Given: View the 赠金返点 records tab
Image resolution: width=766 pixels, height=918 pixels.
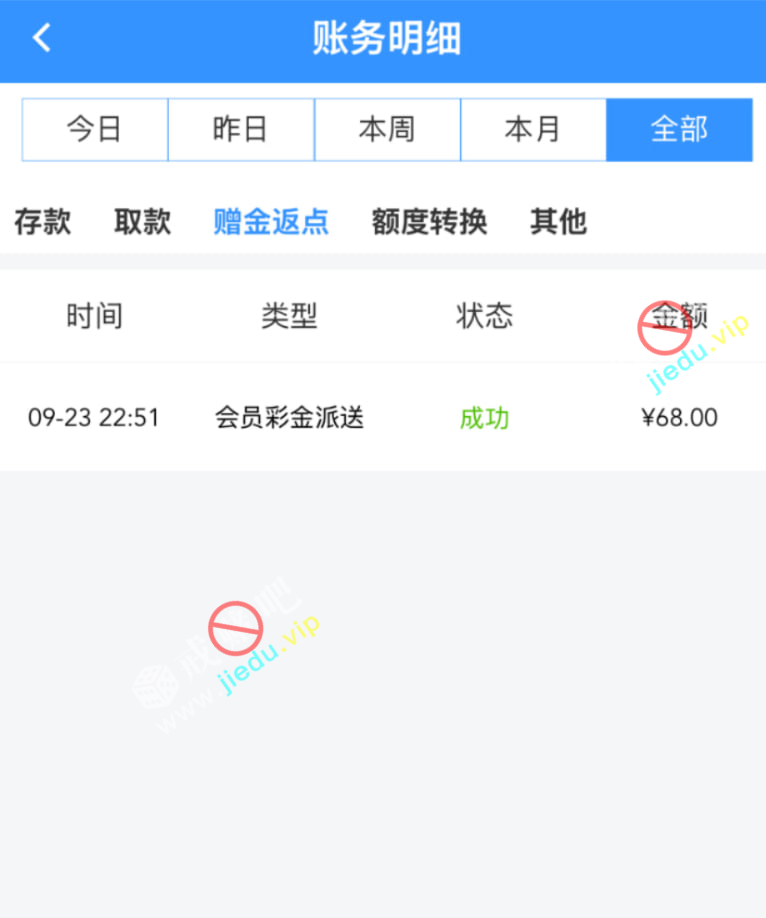Looking at the screenshot, I should (x=271, y=221).
